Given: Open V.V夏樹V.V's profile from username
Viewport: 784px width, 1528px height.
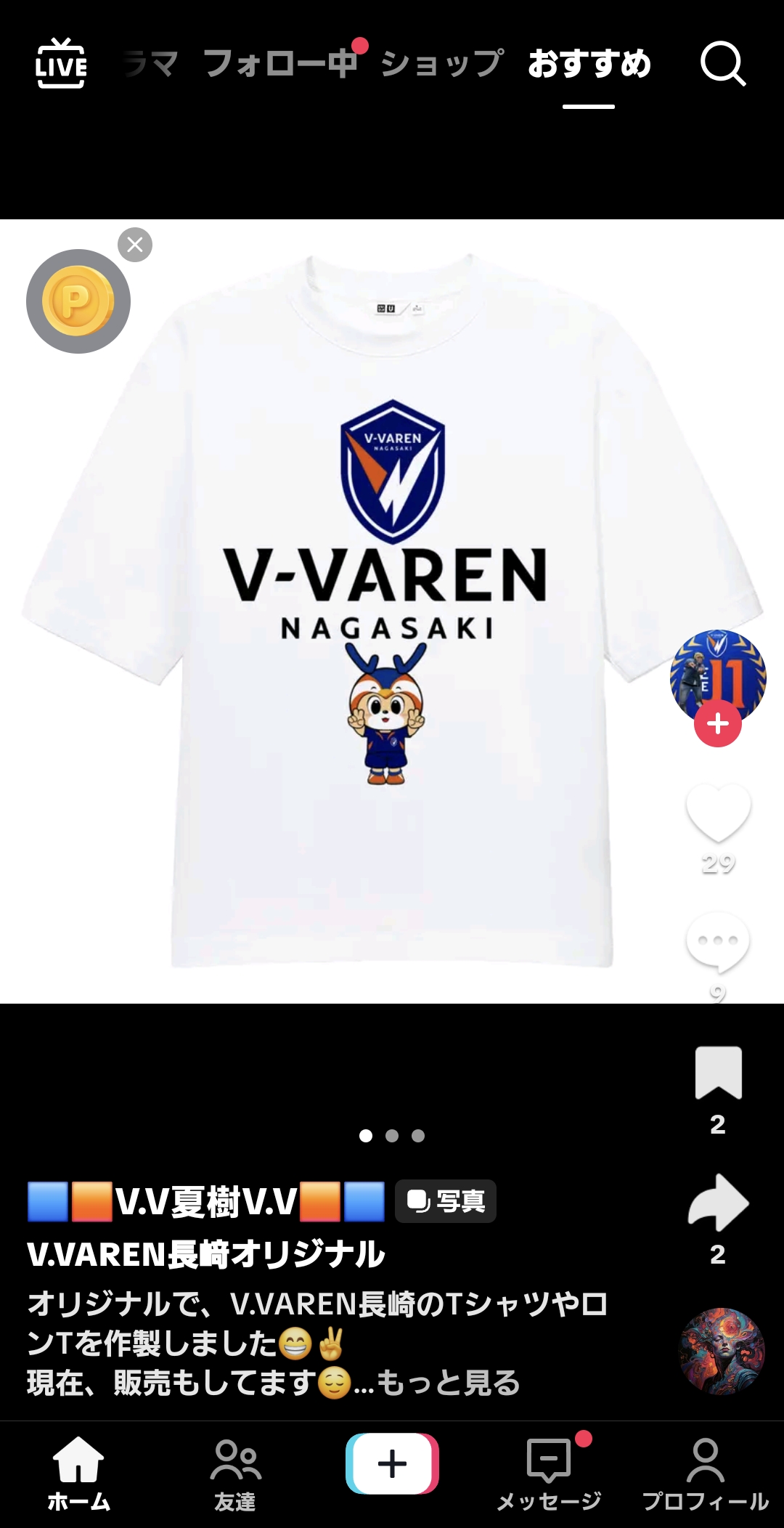Looking at the screenshot, I should click(x=206, y=1201).
